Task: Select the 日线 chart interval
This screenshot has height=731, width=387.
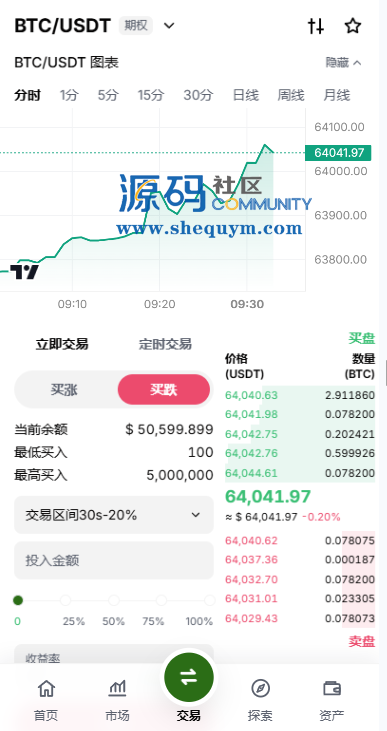Action: 245,96
